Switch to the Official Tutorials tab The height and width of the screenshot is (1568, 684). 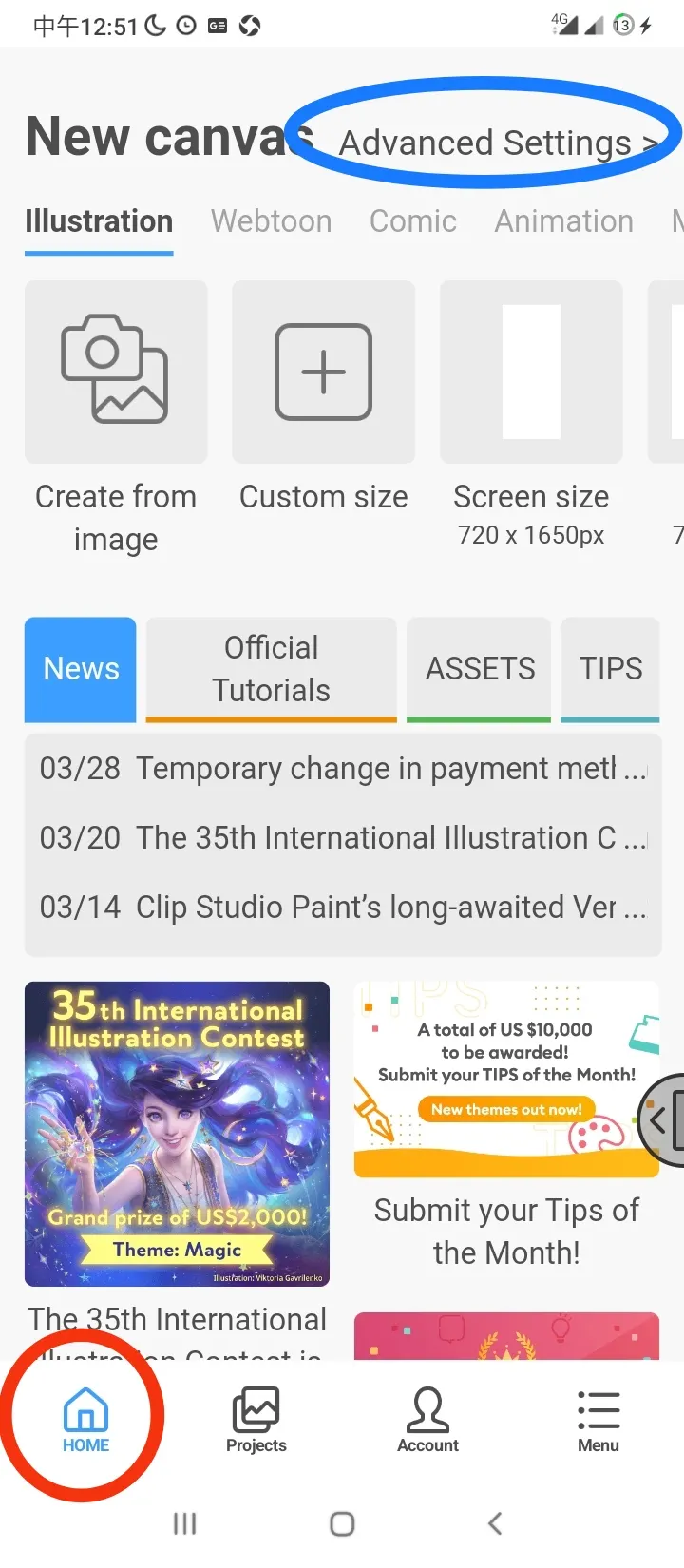click(270, 668)
